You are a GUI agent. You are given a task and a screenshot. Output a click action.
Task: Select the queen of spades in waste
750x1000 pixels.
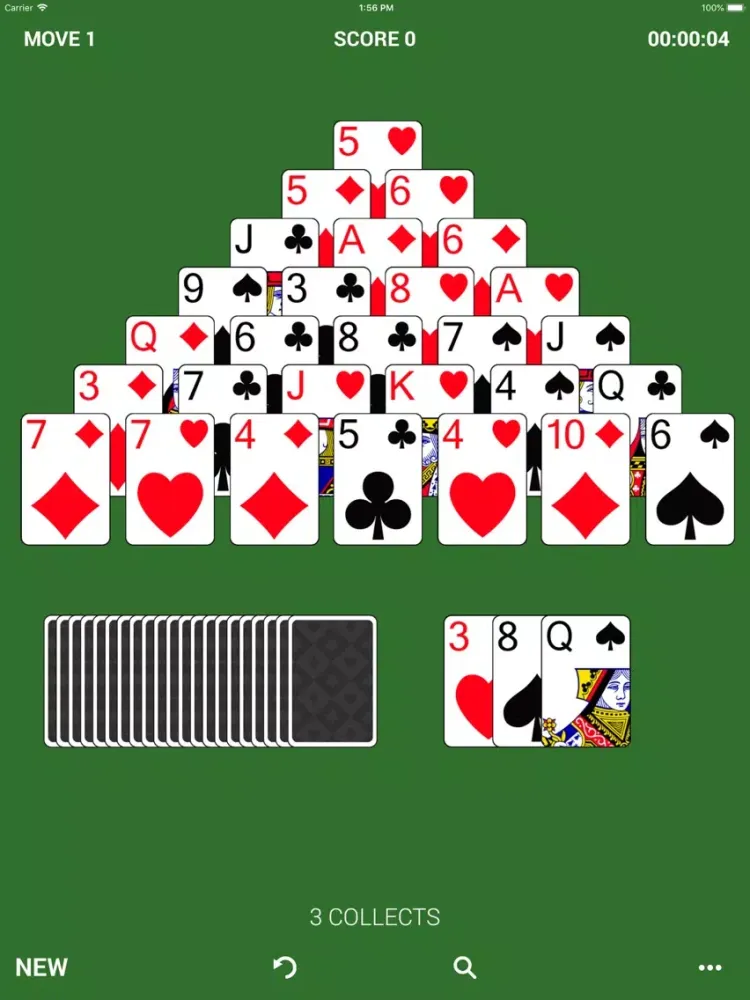pyautogui.click(x=586, y=681)
